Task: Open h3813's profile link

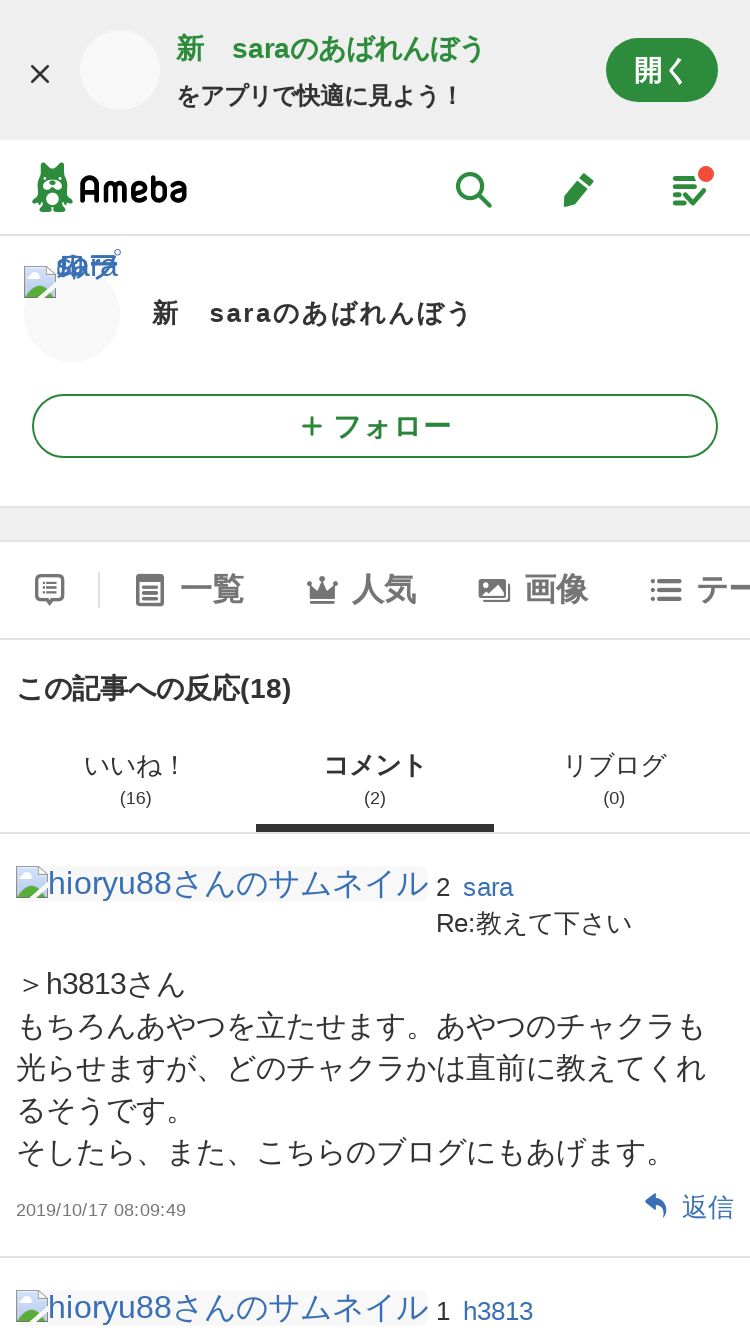Action: [498, 1311]
